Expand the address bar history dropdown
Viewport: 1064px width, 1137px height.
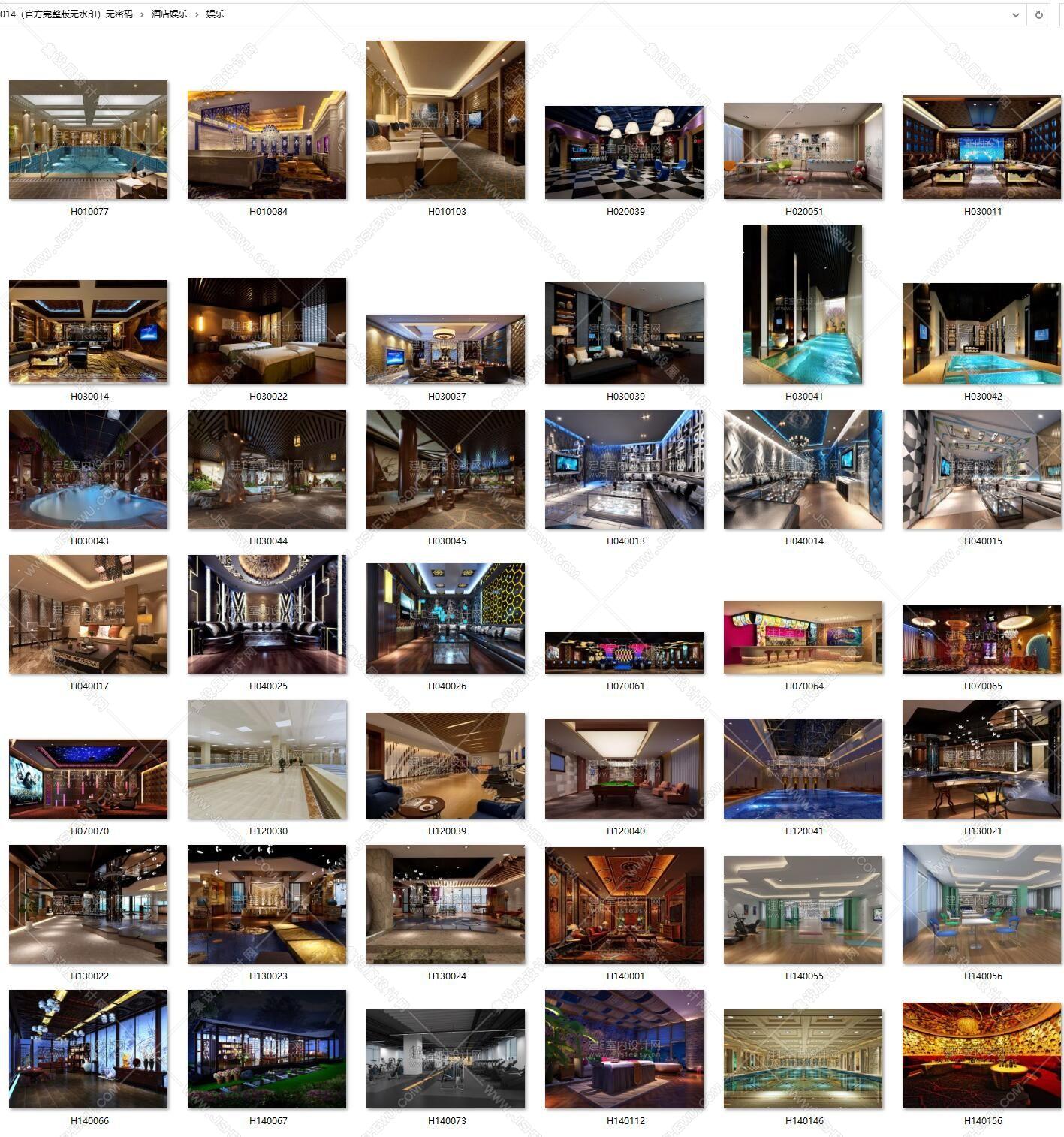point(1015,14)
